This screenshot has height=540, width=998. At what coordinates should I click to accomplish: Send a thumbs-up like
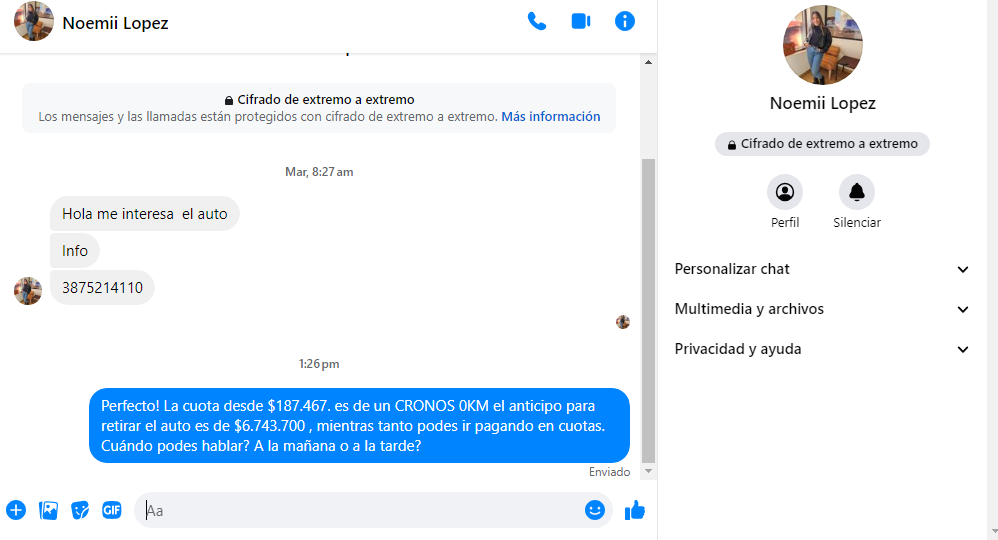[635, 510]
